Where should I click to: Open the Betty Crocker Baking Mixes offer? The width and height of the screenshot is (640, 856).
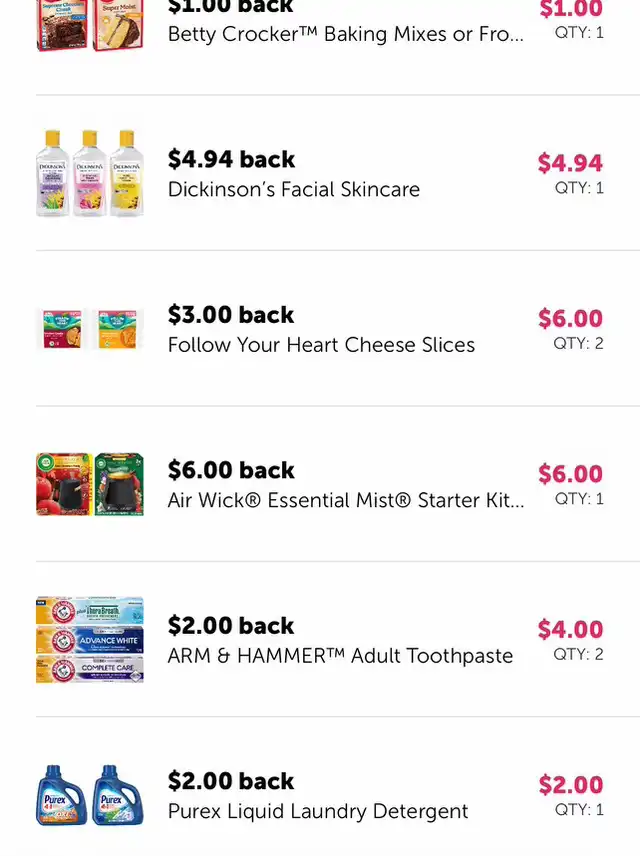[345, 33]
